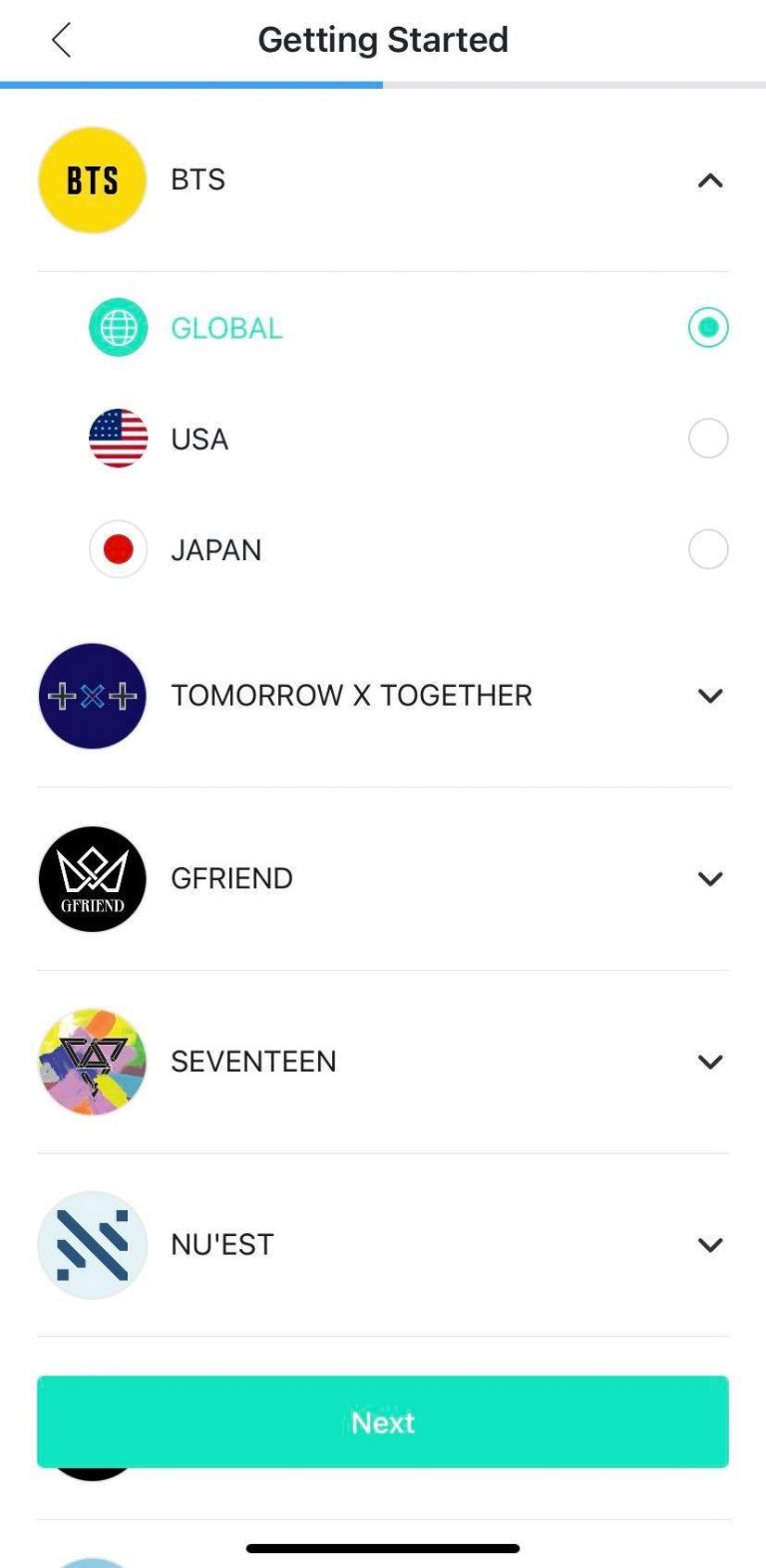Click the GFRIEND crown logo

point(91,878)
